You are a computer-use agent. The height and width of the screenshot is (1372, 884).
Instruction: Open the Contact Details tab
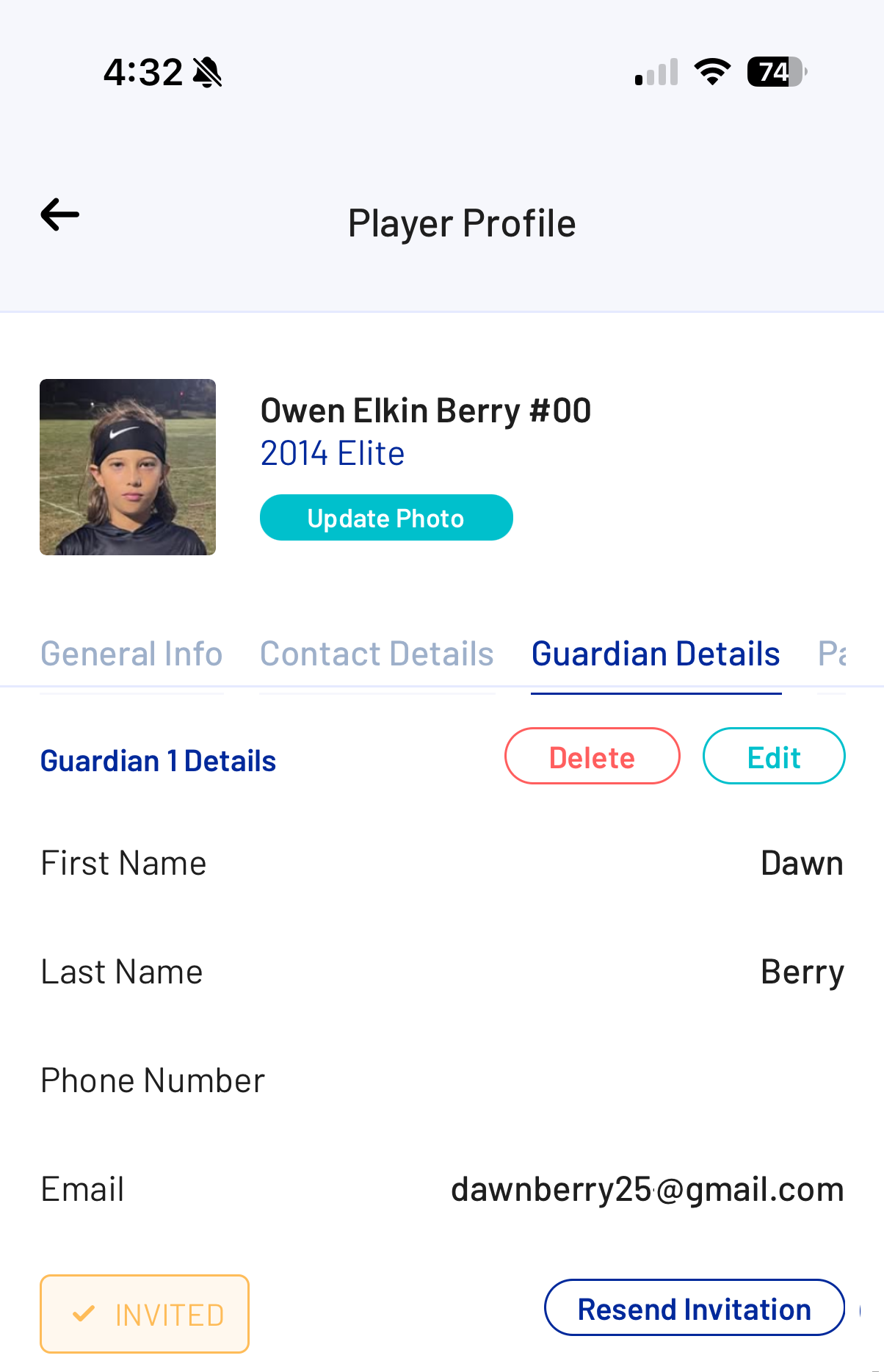point(377,654)
